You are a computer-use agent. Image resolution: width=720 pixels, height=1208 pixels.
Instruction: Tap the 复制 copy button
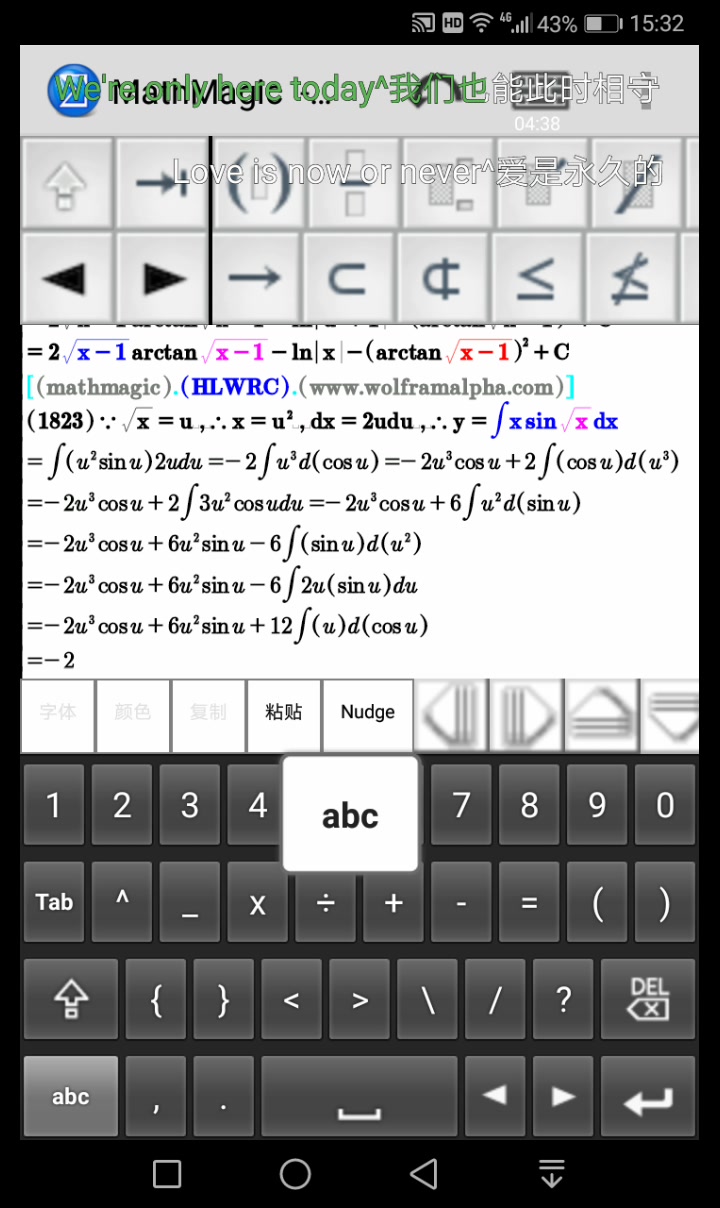(208, 713)
